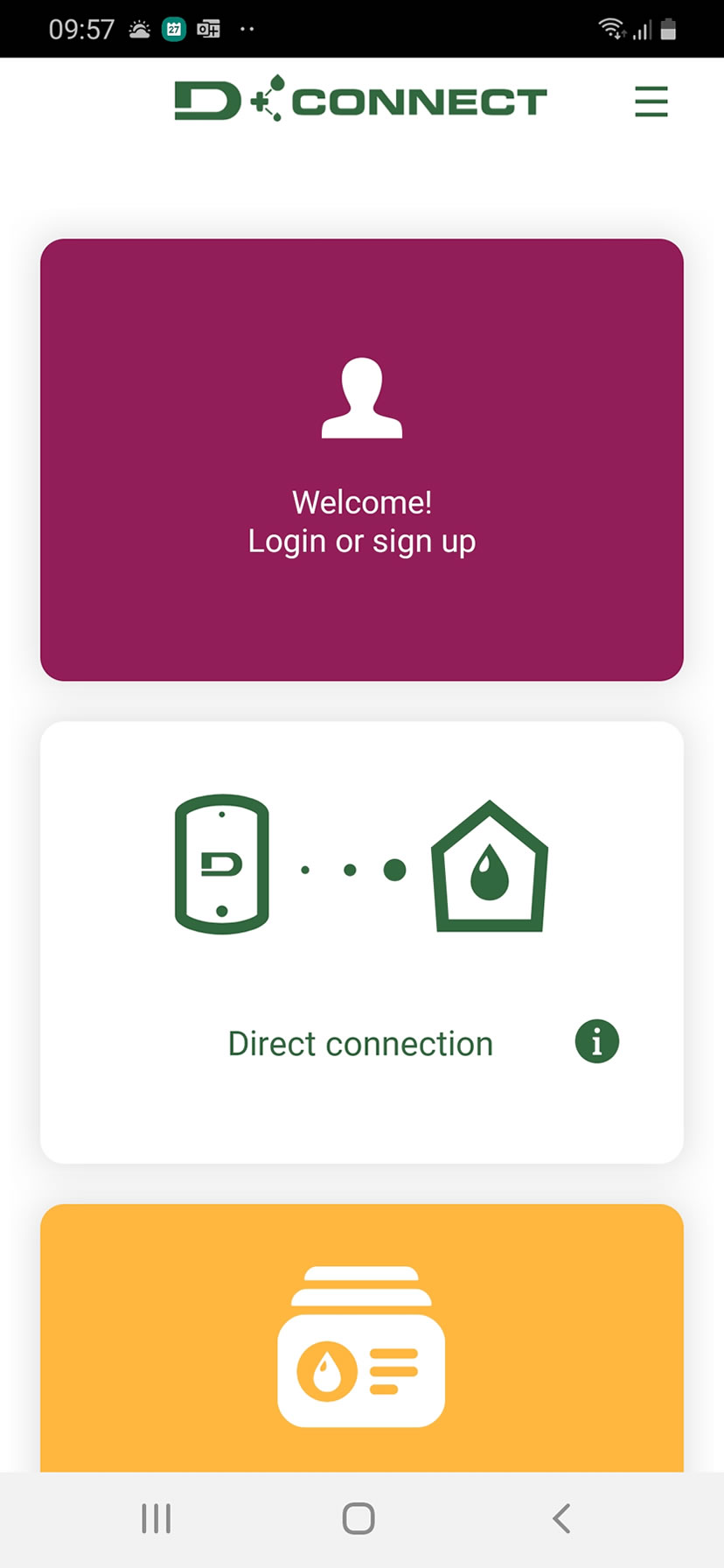Tap Login or sign up text
The height and width of the screenshot is (1568, 724).
tap(361, 541)
